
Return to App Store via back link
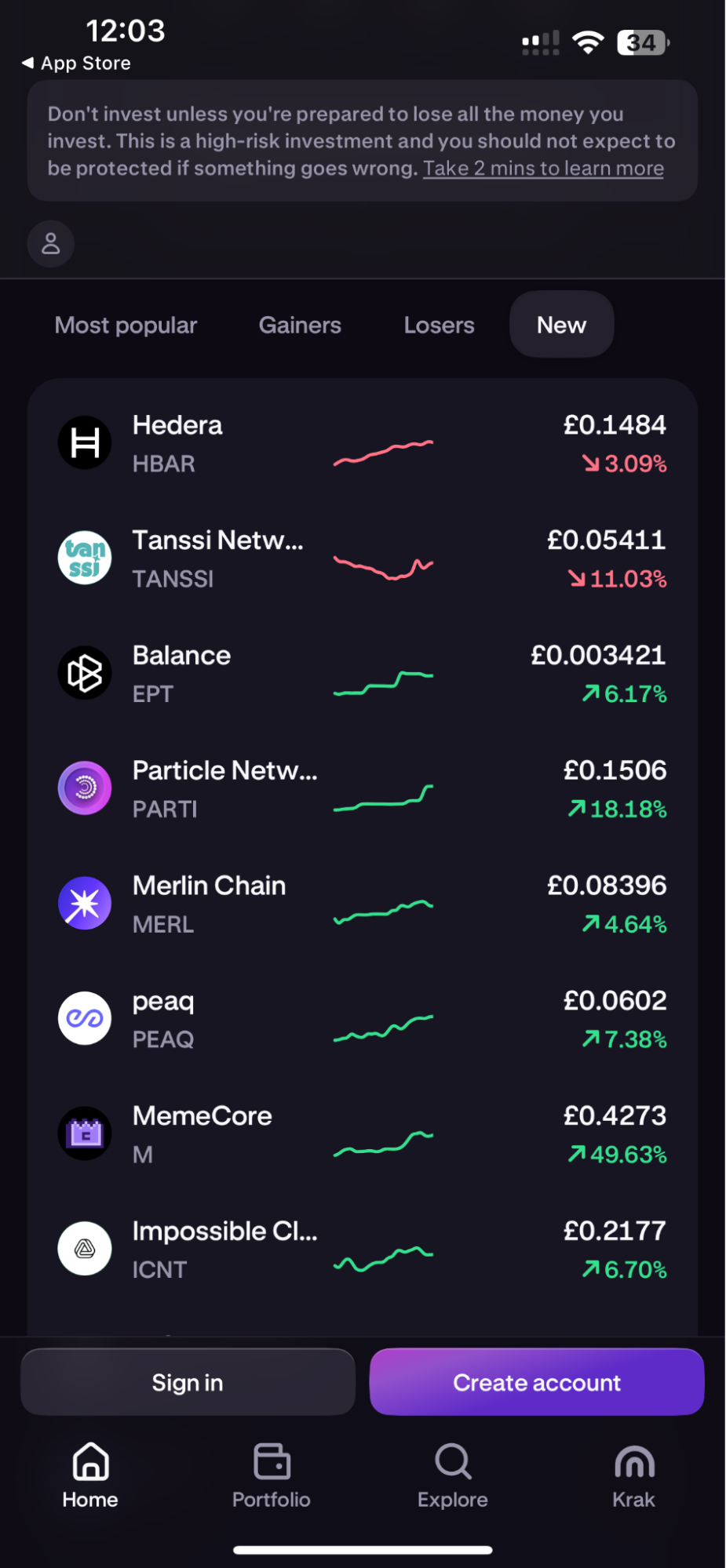76,63
